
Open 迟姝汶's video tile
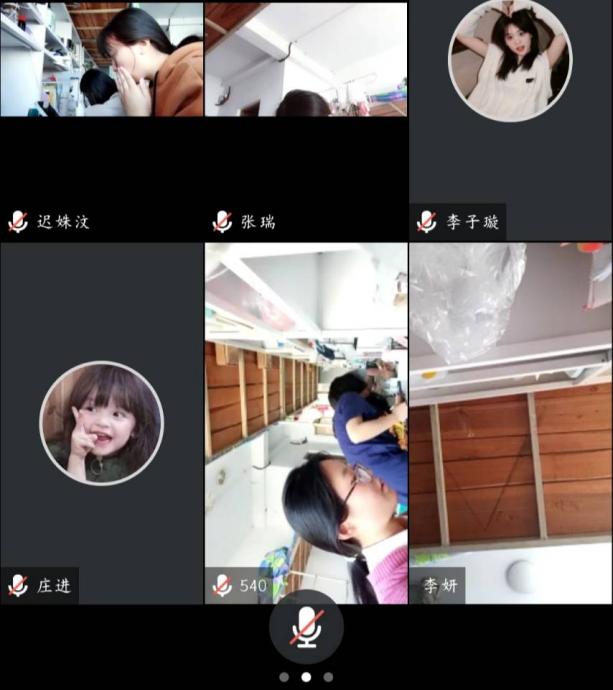pyautogui.click(x=101, y=120)
